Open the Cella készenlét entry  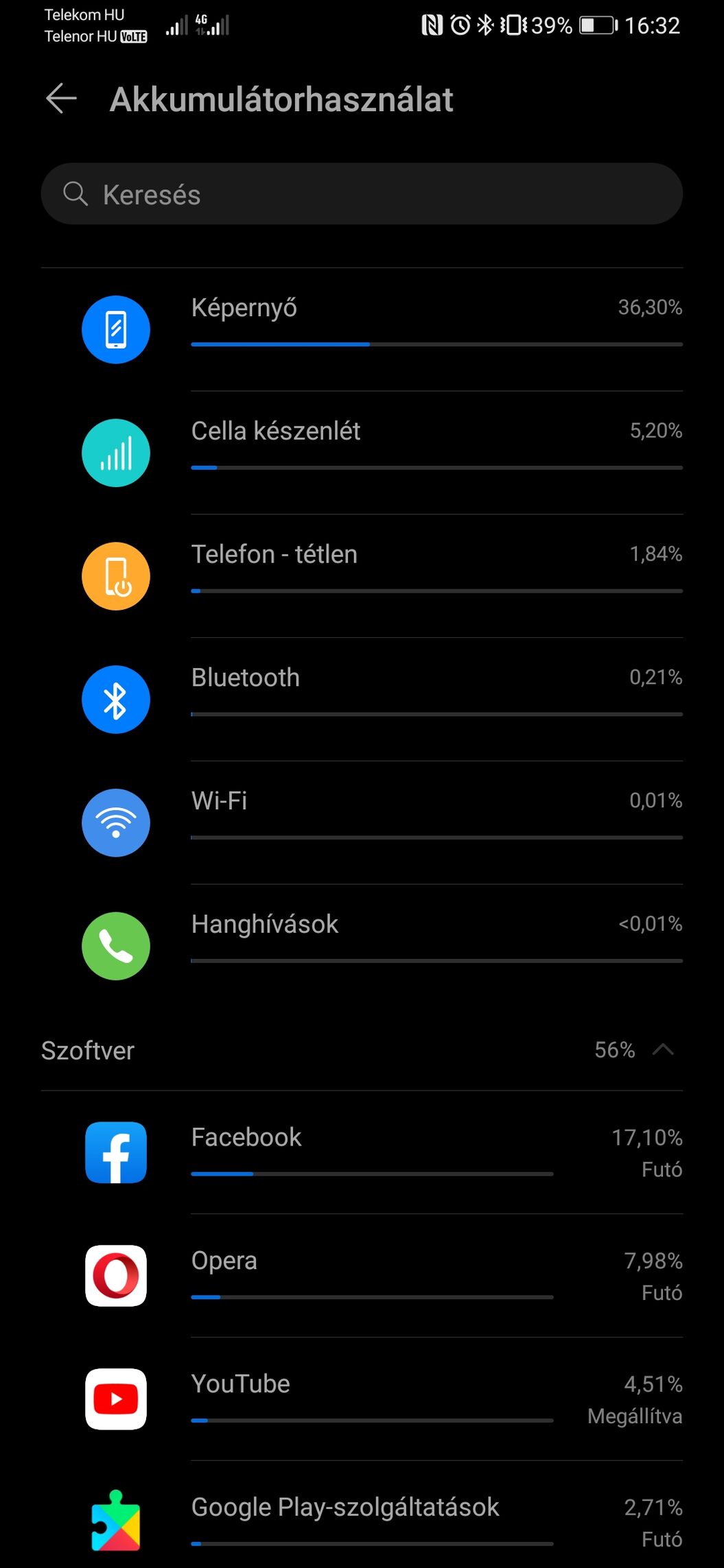(x=362, y=453)
